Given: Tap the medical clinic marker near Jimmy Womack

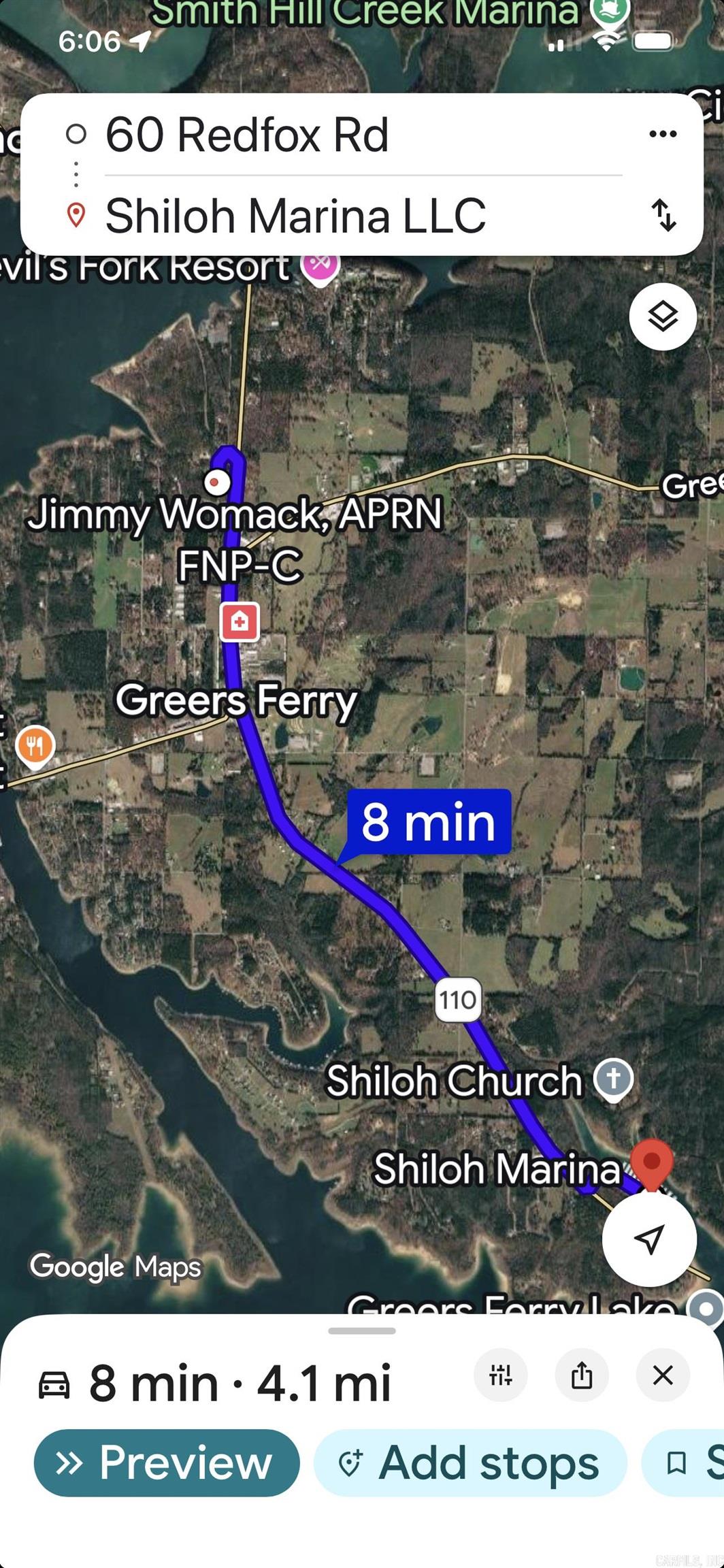Looking at the screenshot, I should pyautogui.click(x=240, y=621).
